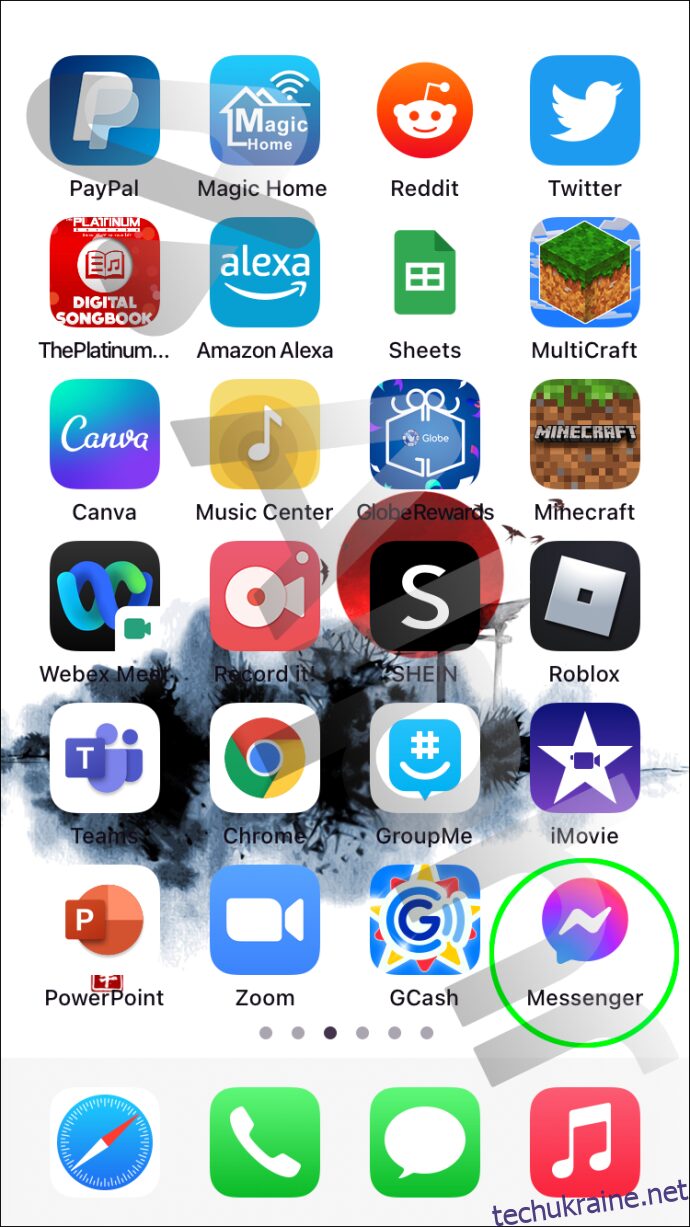Open Safari from the dock

click(105, 1142)
